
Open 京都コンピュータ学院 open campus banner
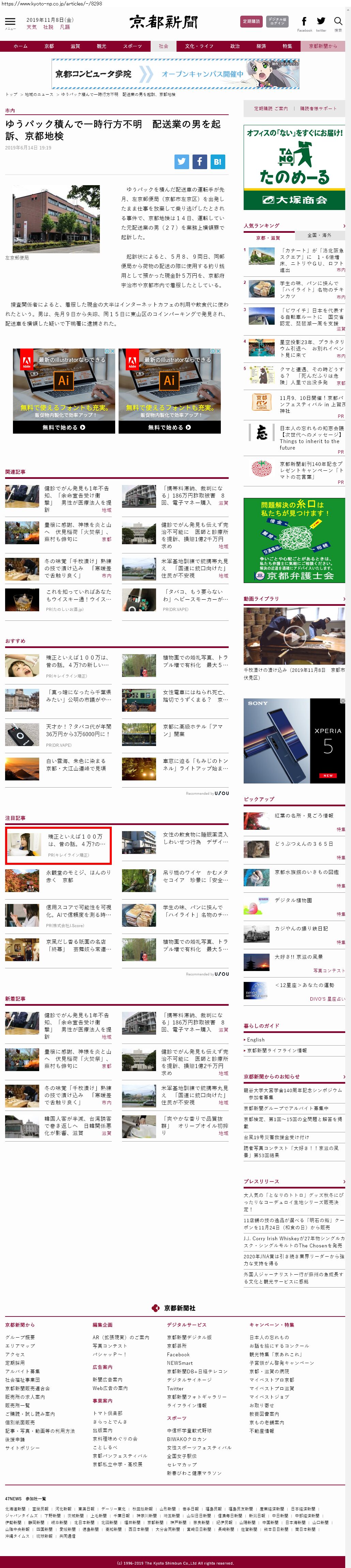(x=175, y=74)
